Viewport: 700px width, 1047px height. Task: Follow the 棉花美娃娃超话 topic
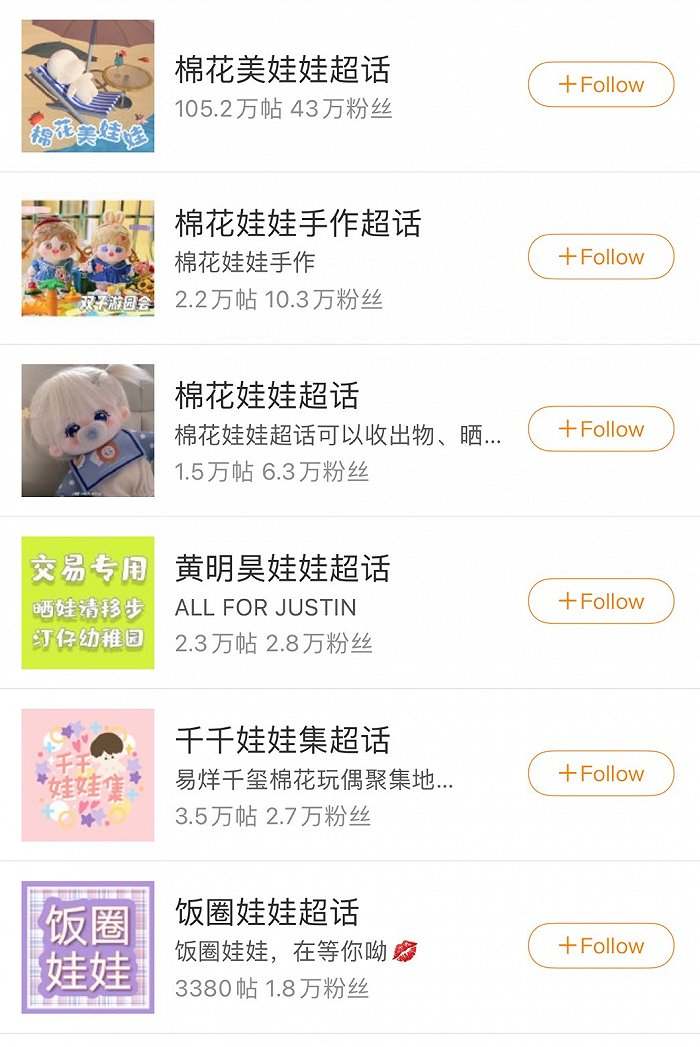point(601,85)
